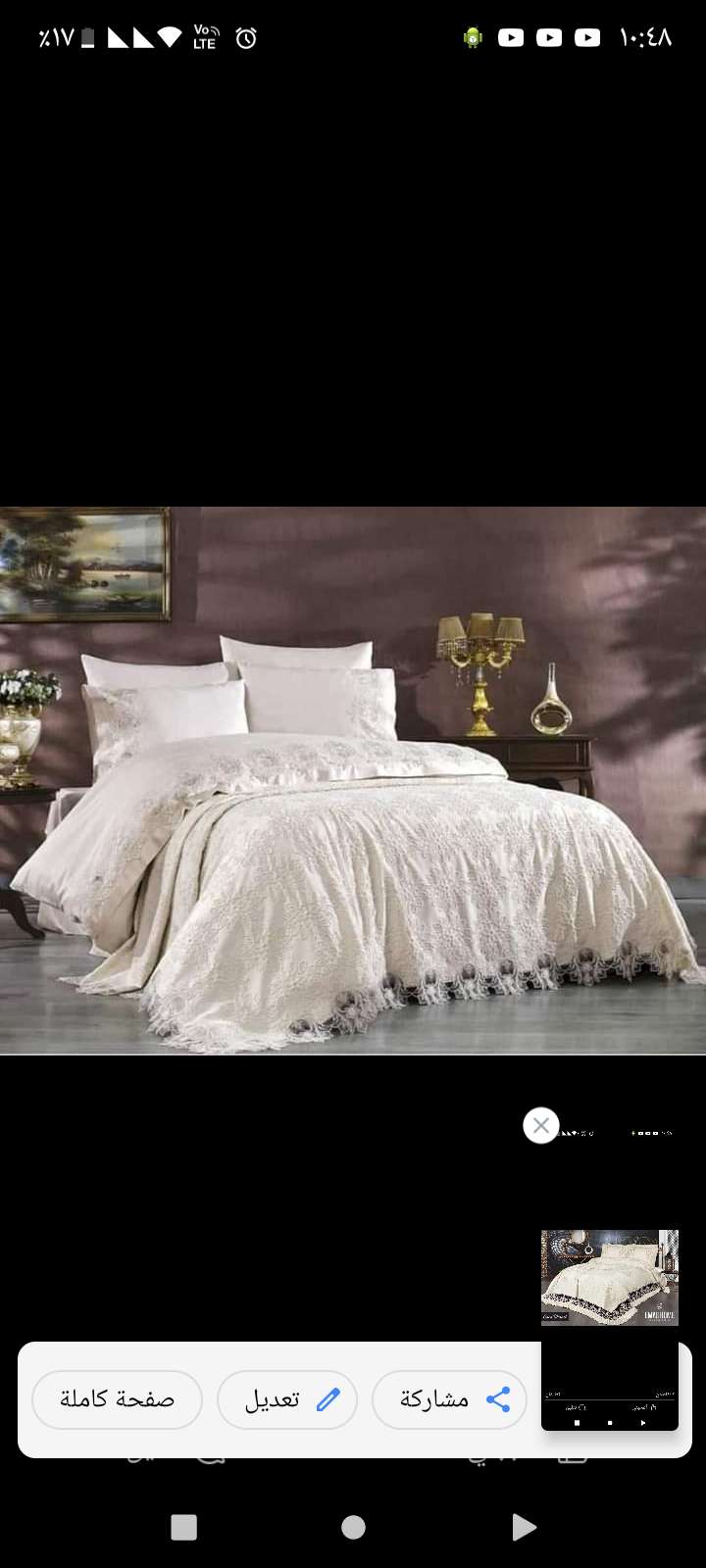The height and width of the screenshot is (1568, 706).
Task: Capture full page with صفحة كاملة
Action: coord(117,1399)
